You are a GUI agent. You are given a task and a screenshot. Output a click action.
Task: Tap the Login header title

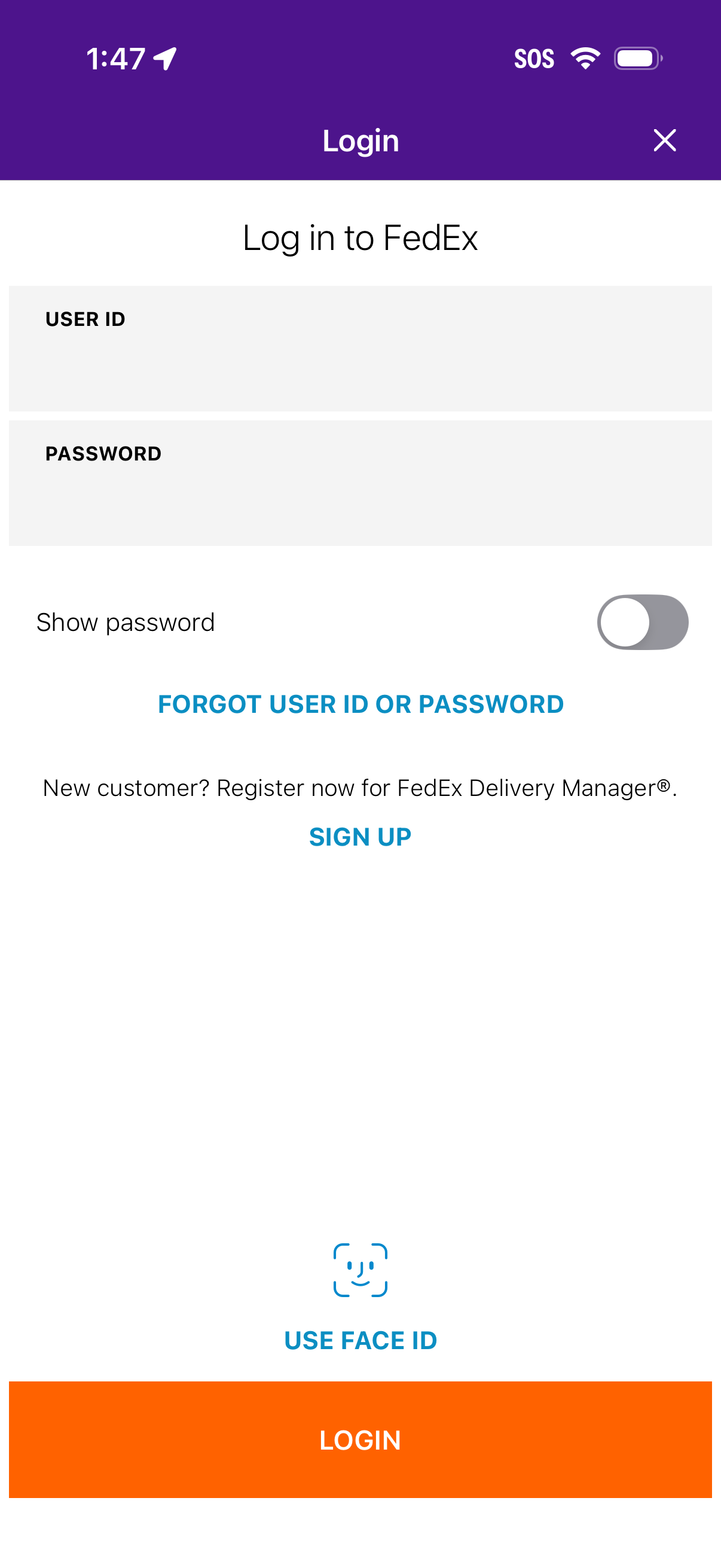point(360,140)
